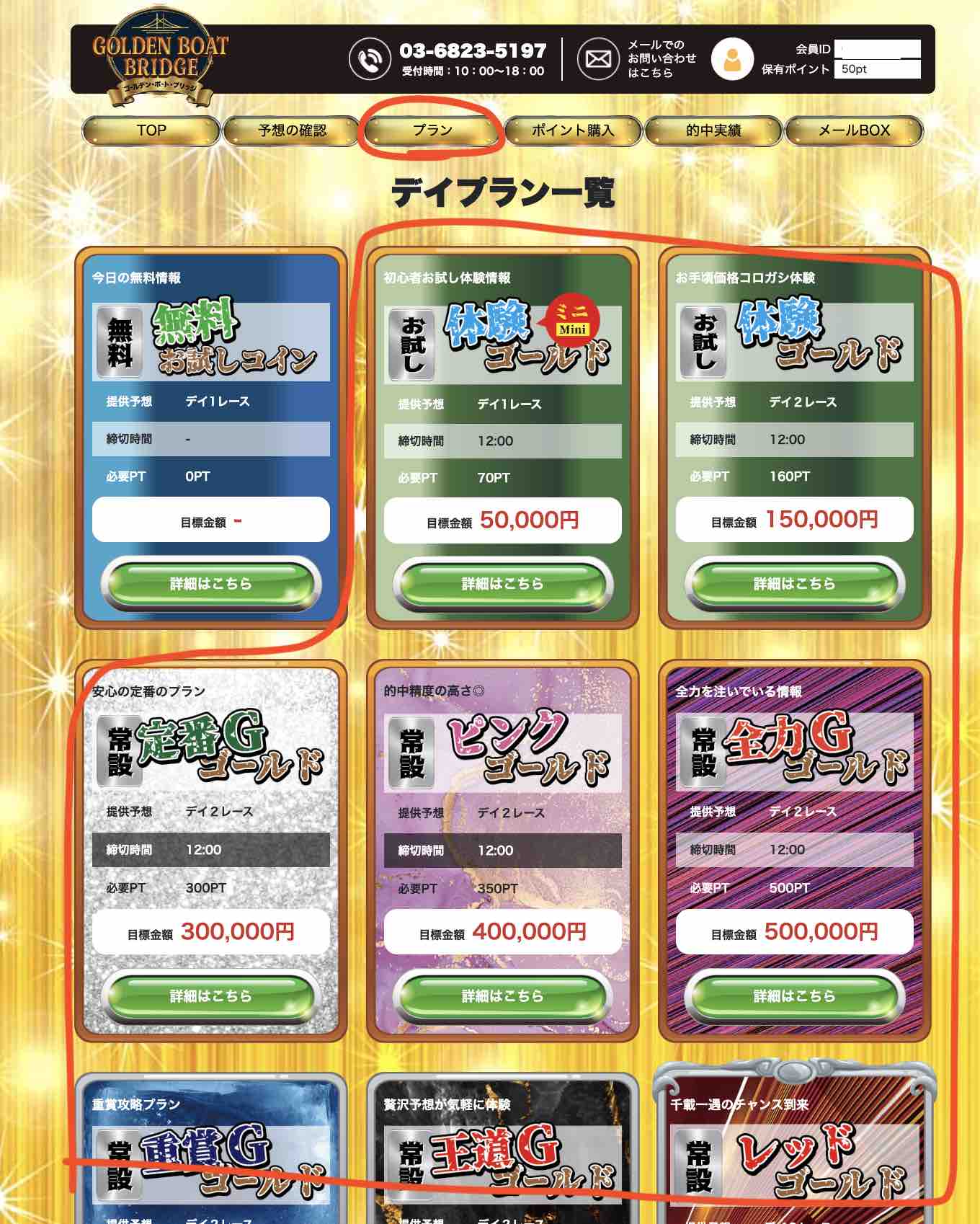This screenshot has width=980, height=1224.
Task: Open the レッドゴールド plan card
Action: point(794,1161)
